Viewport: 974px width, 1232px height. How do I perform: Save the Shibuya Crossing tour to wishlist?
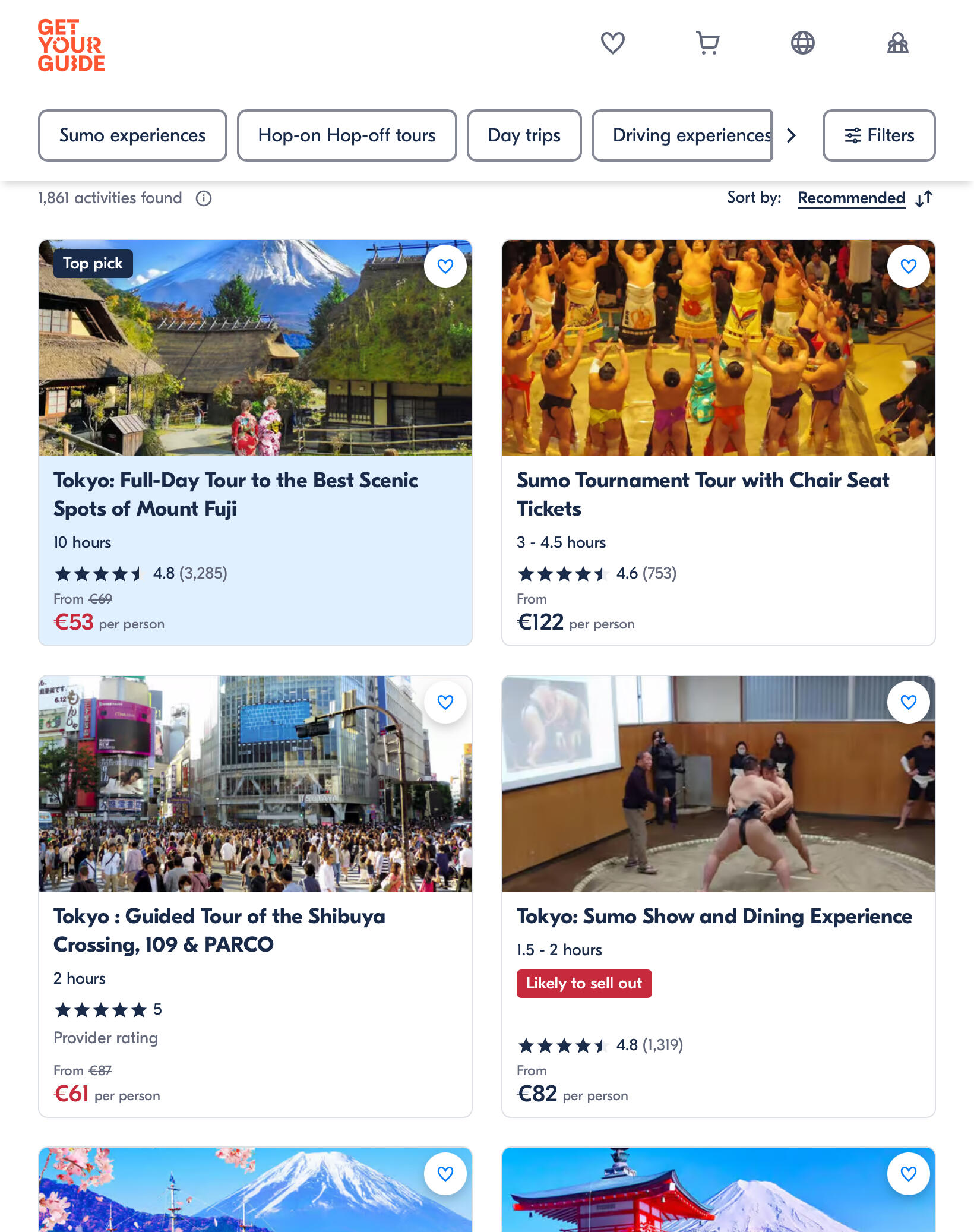445,702
